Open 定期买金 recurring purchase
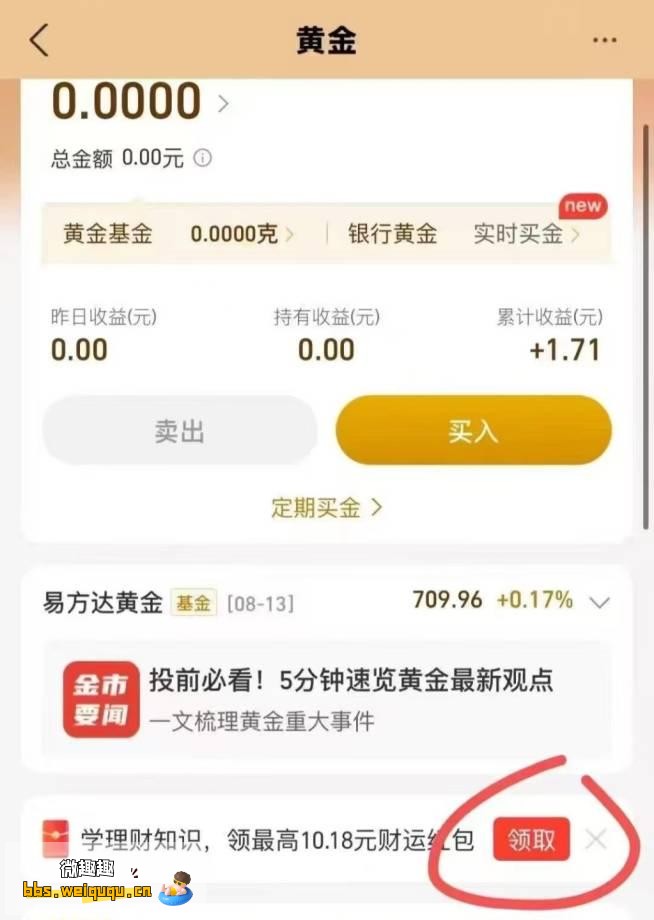The height and width of the screenshot is (920, 654). (326, 507)
